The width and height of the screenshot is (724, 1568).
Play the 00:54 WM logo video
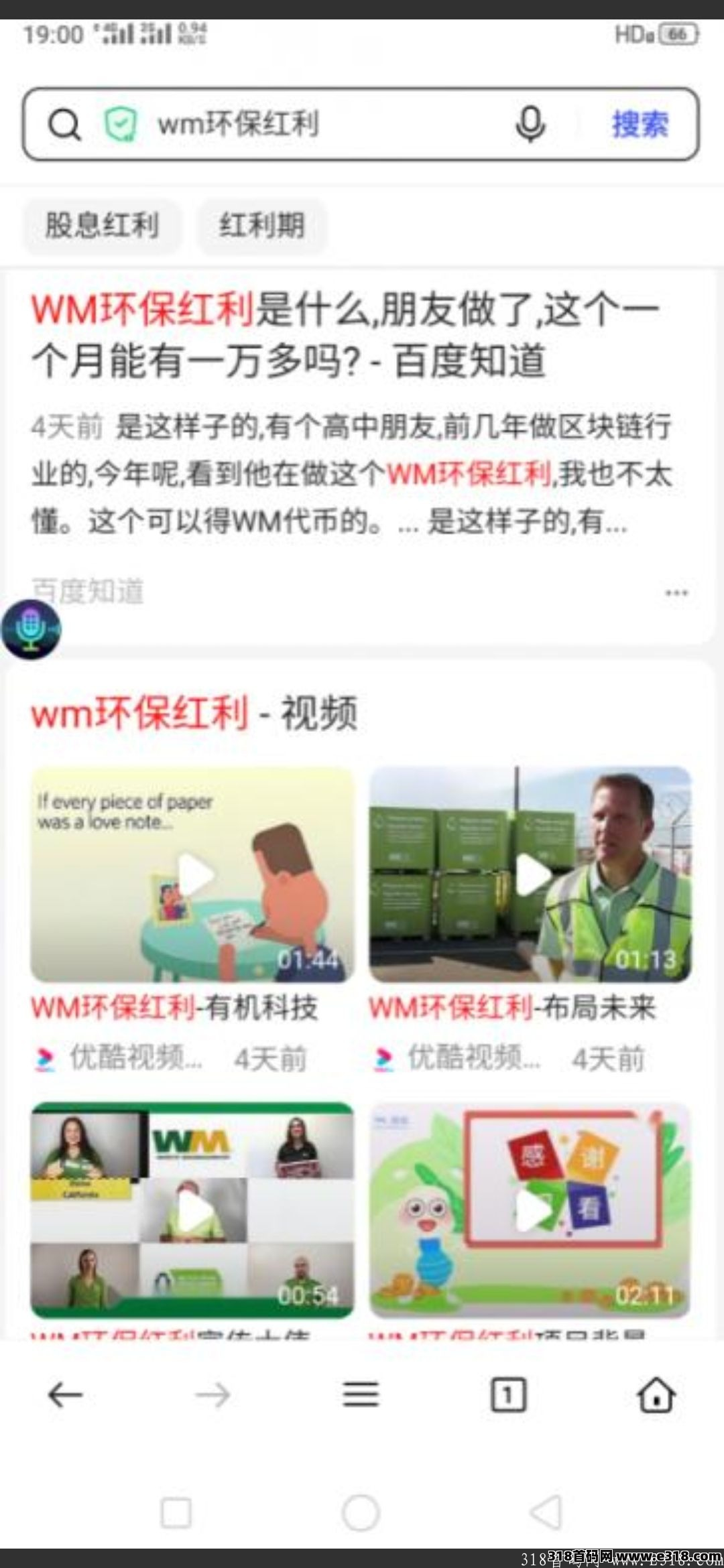[x=192, y=1210]
